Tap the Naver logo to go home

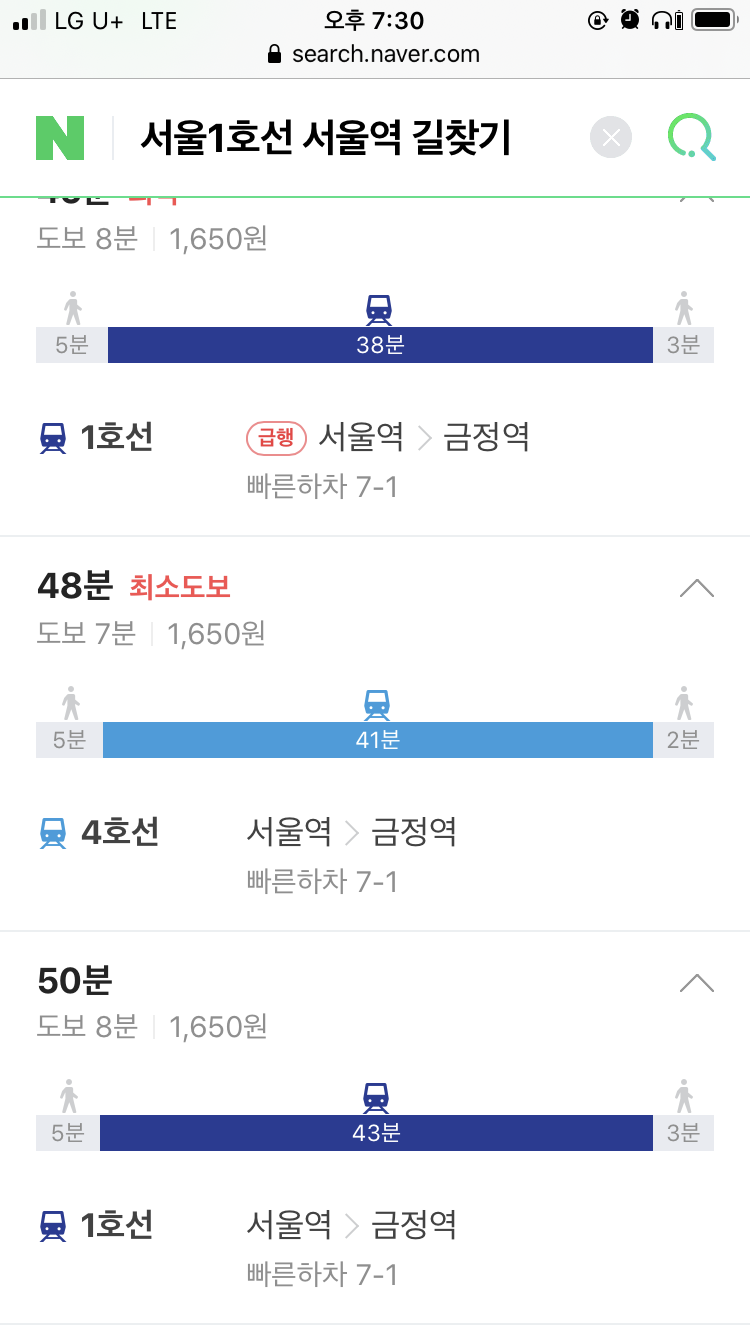60,138
